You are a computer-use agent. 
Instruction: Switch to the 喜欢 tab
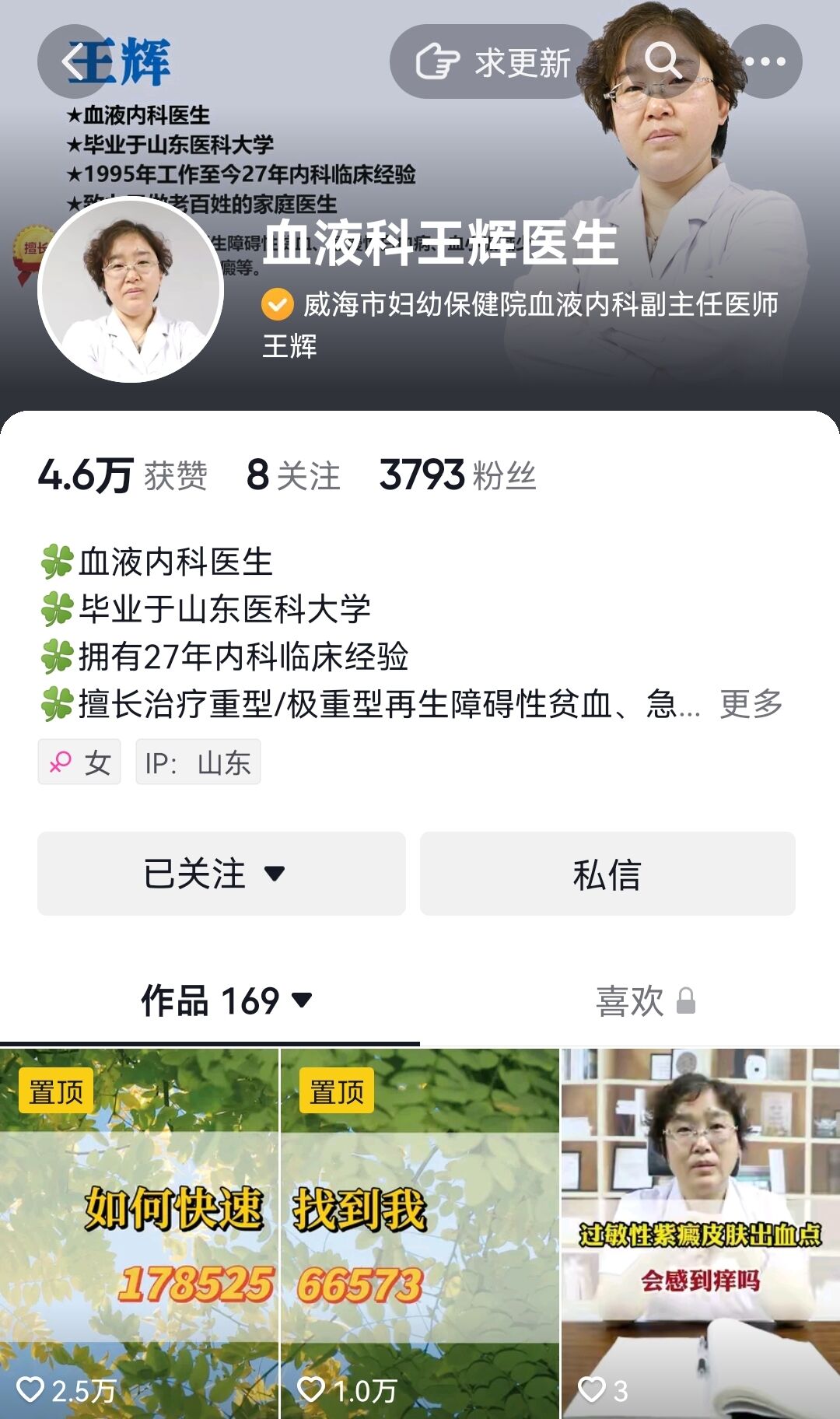click(x=644, y=1000)
